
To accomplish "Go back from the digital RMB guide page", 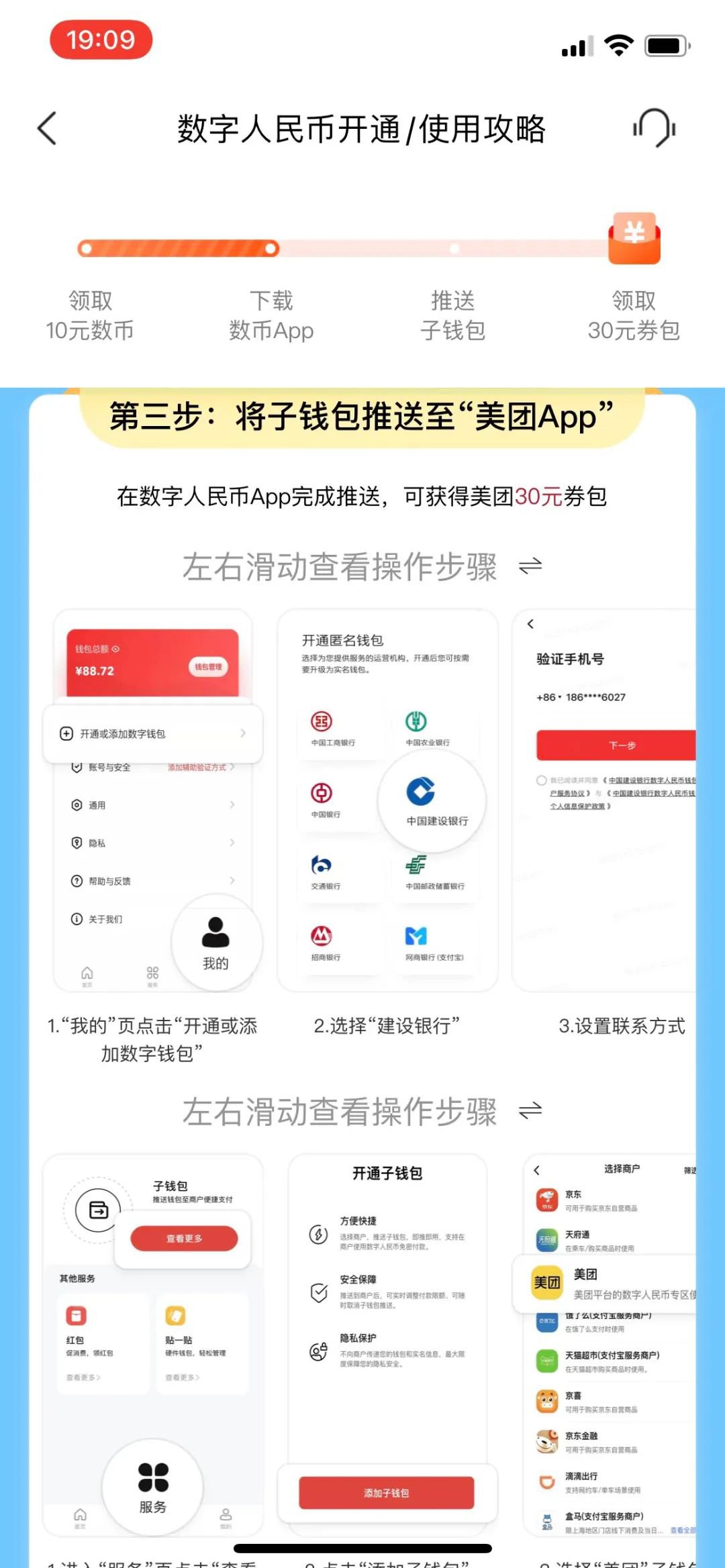I will click(47, 128).
